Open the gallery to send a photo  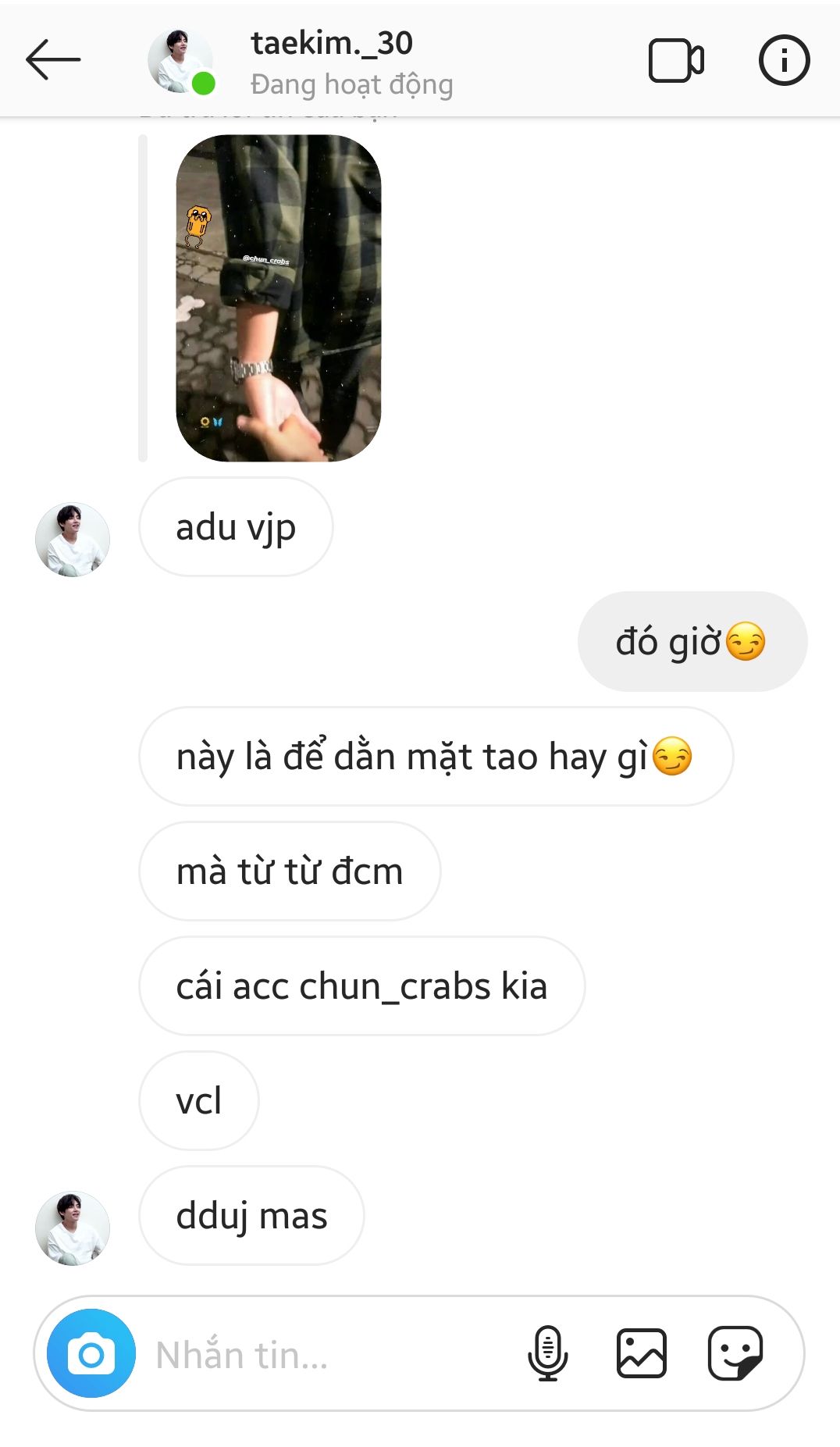pos(642,1353)
